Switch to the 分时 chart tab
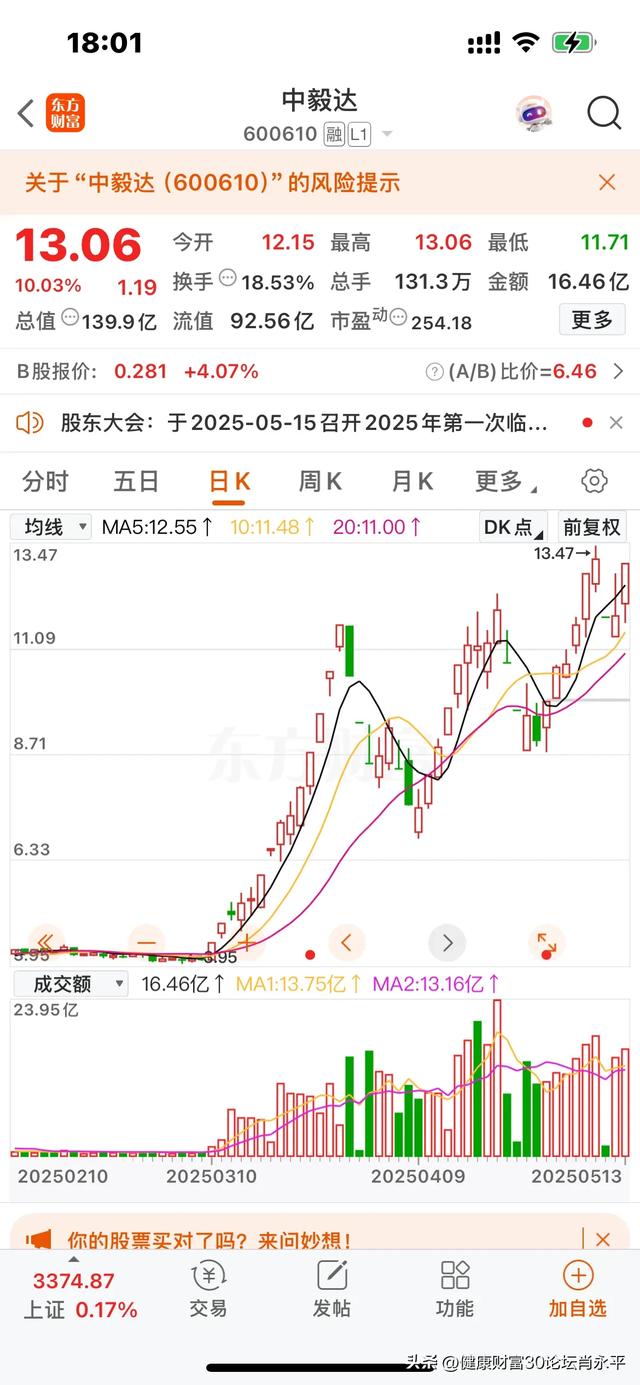 click(x=45, y=482)
